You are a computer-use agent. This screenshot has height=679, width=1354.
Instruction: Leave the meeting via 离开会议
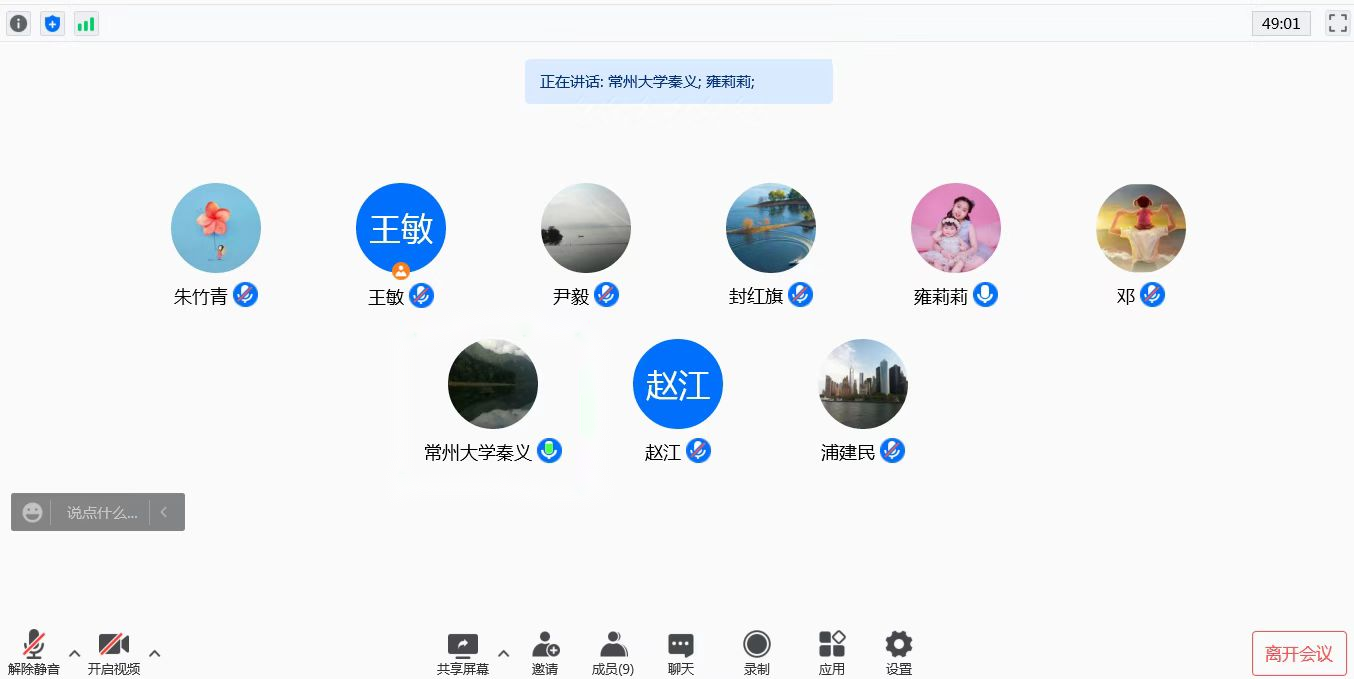coord(1299,653)
